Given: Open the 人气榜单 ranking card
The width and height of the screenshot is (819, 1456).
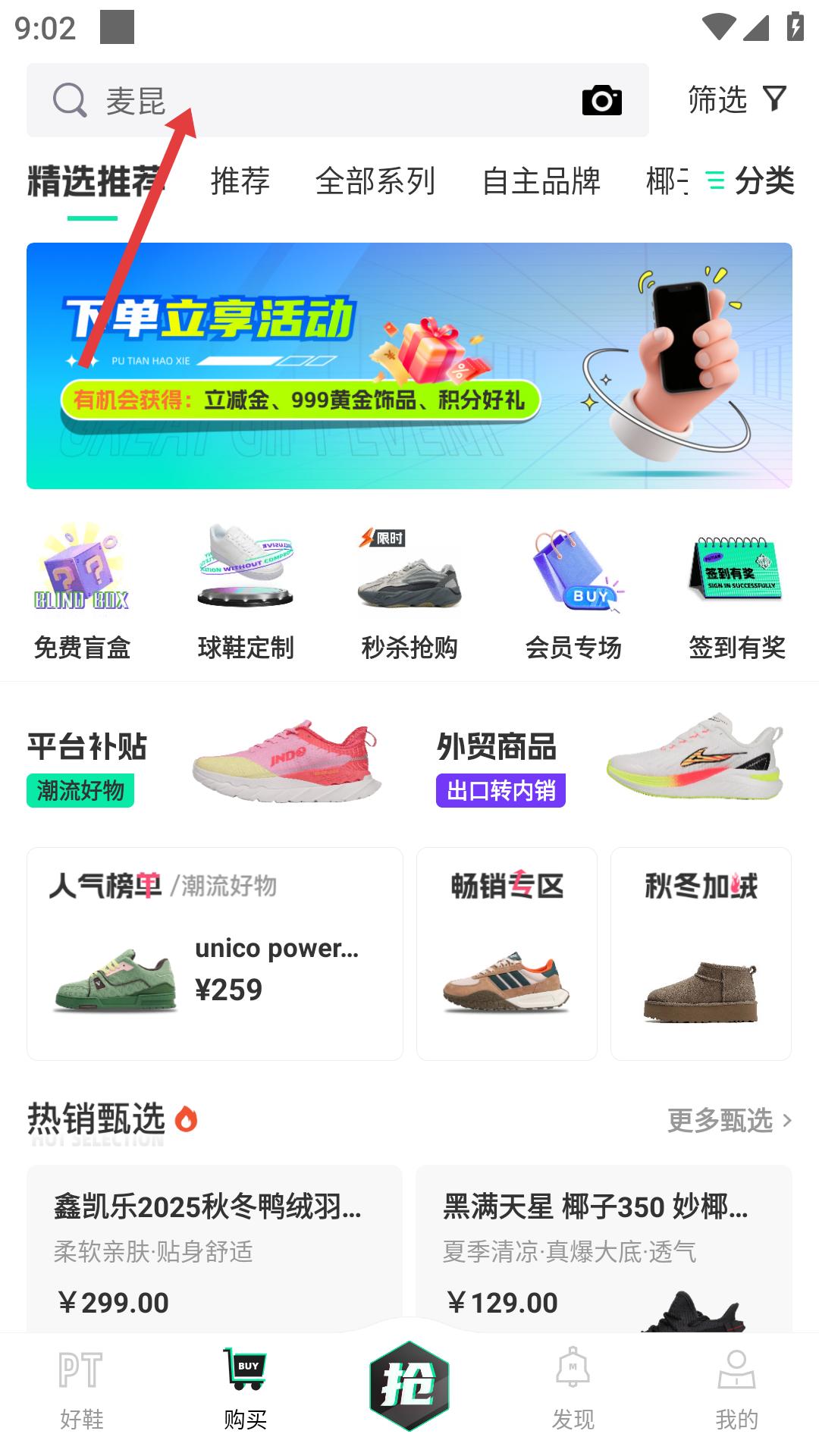Looking at the screenshot, I should 215,953.
